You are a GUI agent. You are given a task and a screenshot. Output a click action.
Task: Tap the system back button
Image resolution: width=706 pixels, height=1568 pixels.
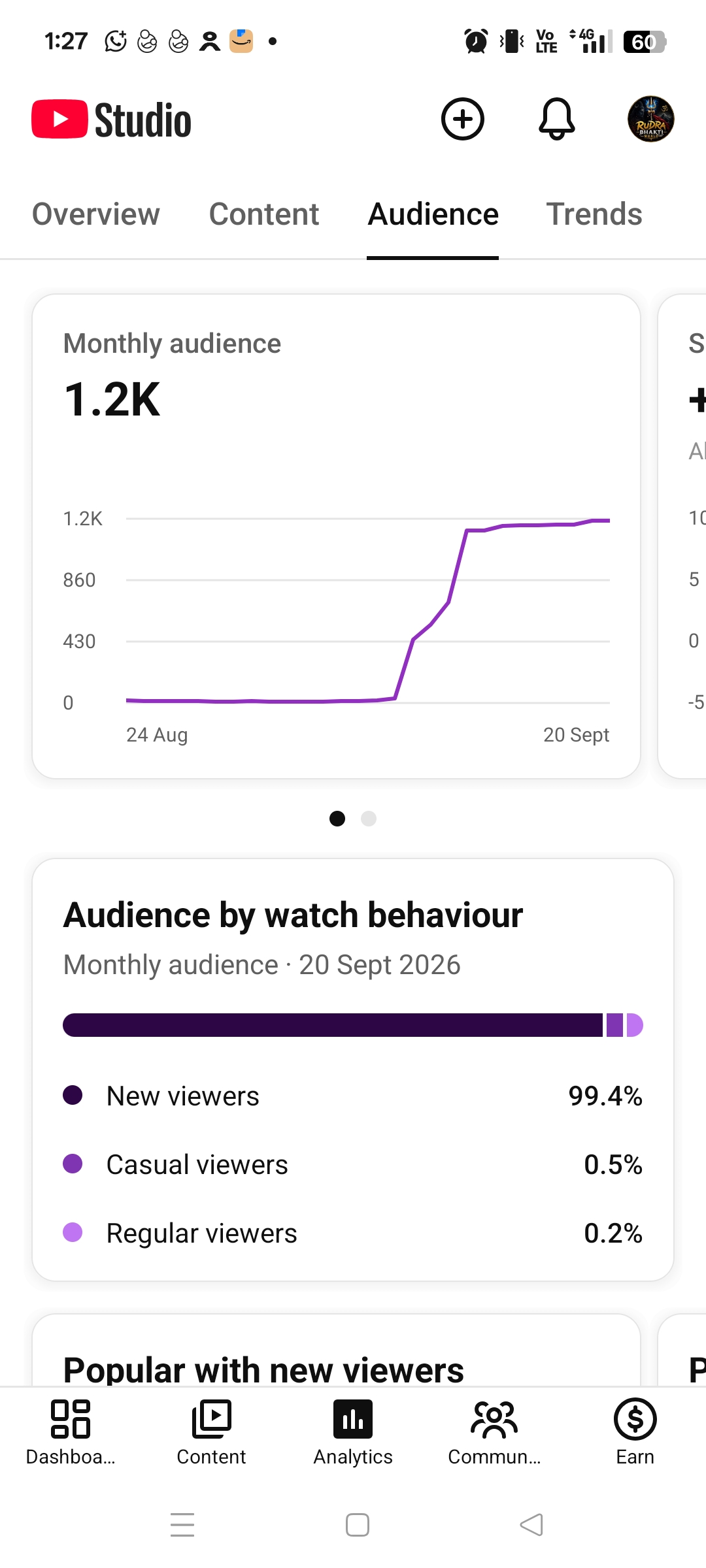[531, 1525]
